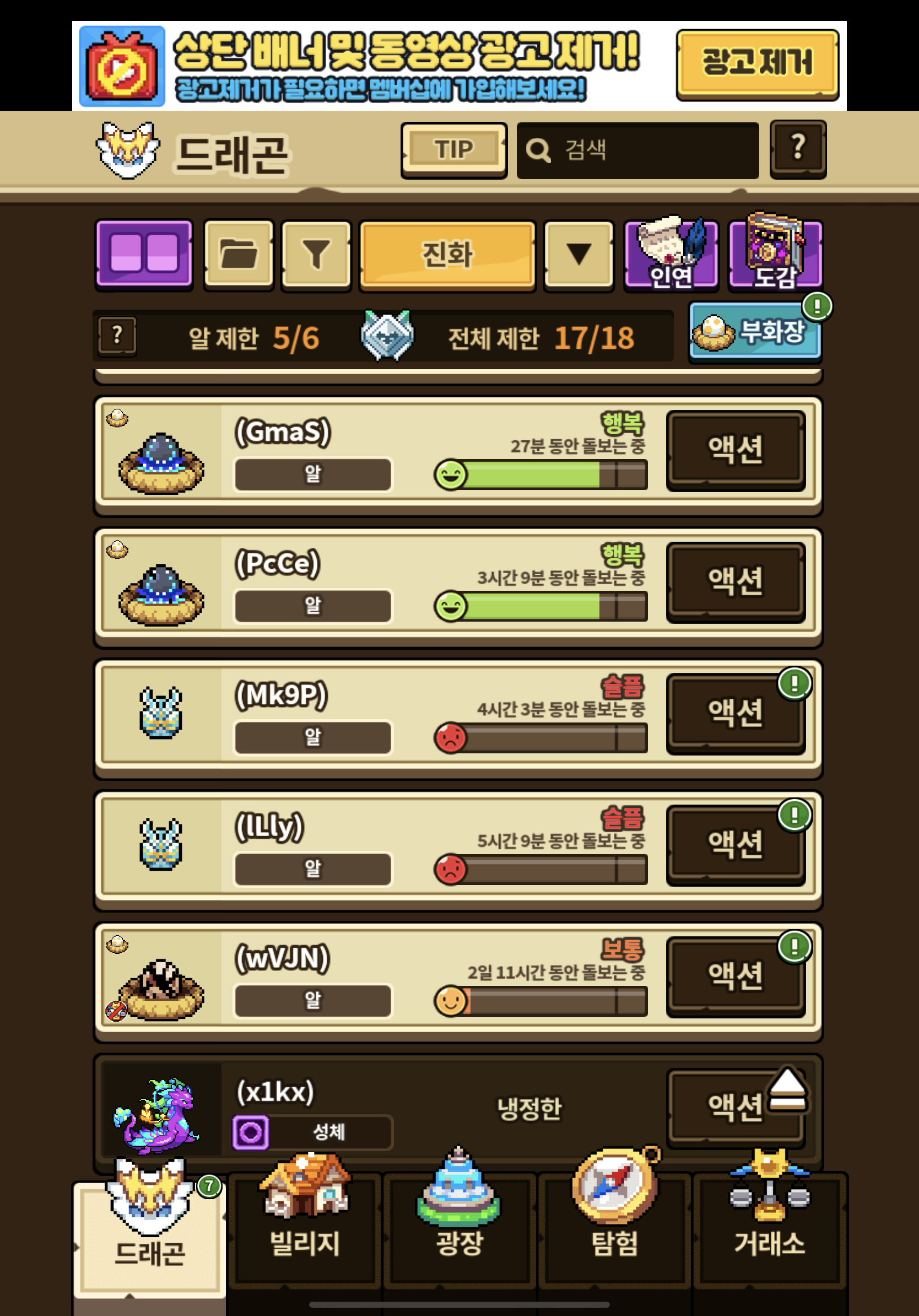Tap 액션 for the GmaS egg
The height and width of the screenshot is (1316, 919).
coord(735,450)
